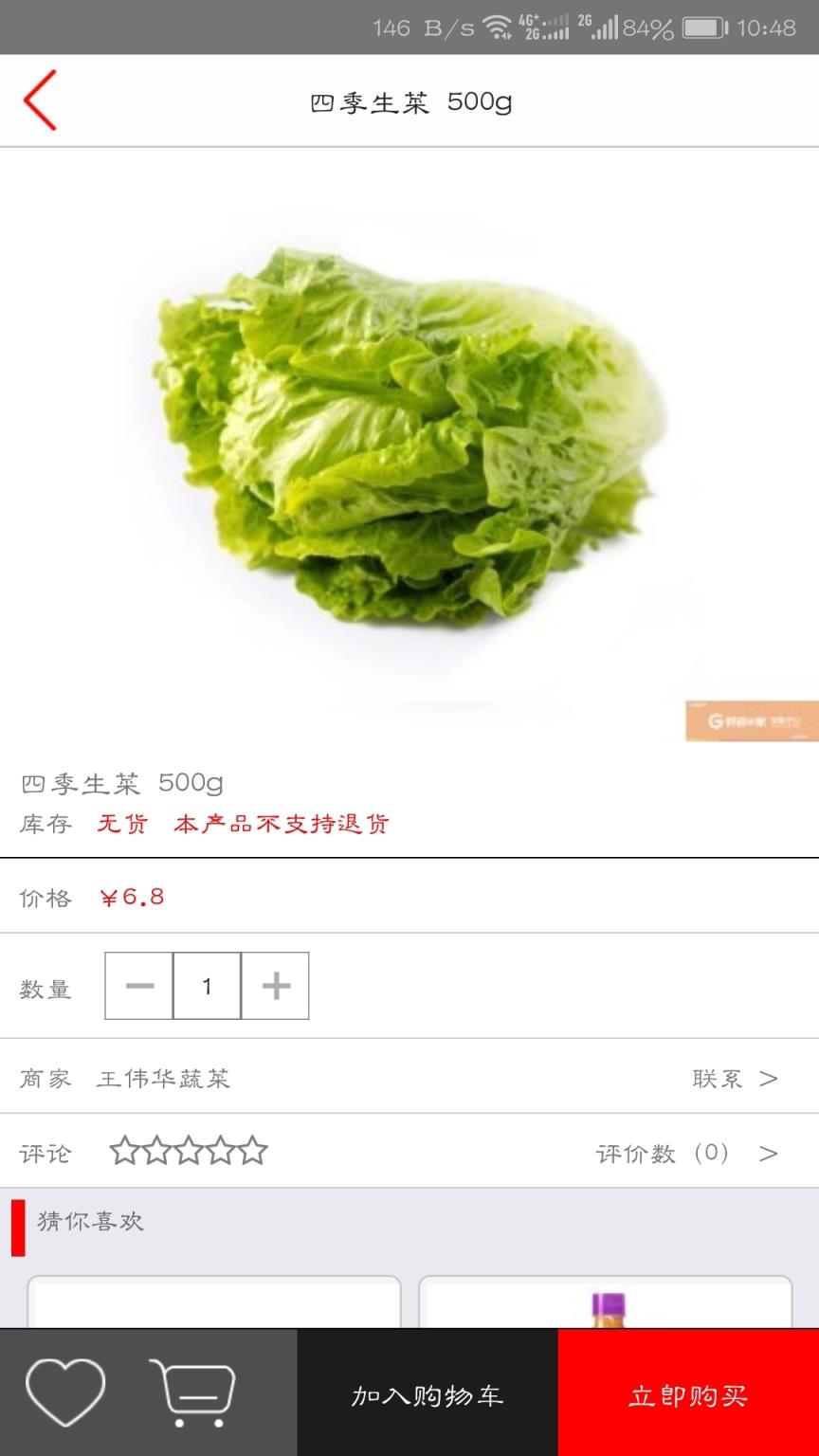Screen dimensions: 819x1456
Task: Open reviews with the 评价数 chevron
Action: coord(770,1153)
